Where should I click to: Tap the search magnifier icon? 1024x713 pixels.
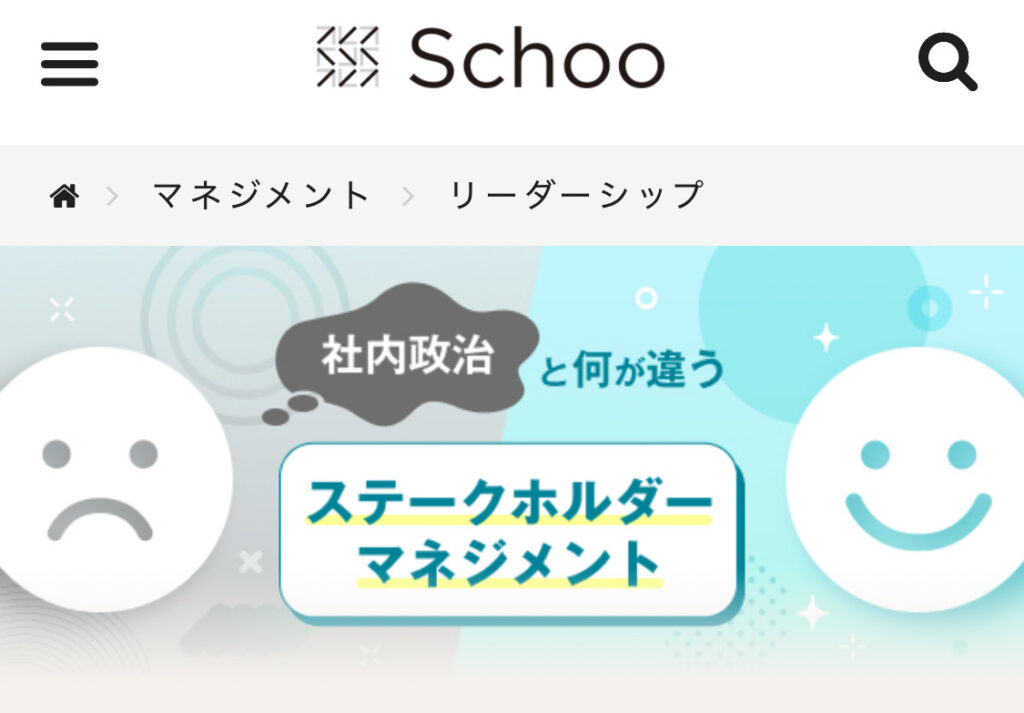pyautogui.click(x=946, y=62)
